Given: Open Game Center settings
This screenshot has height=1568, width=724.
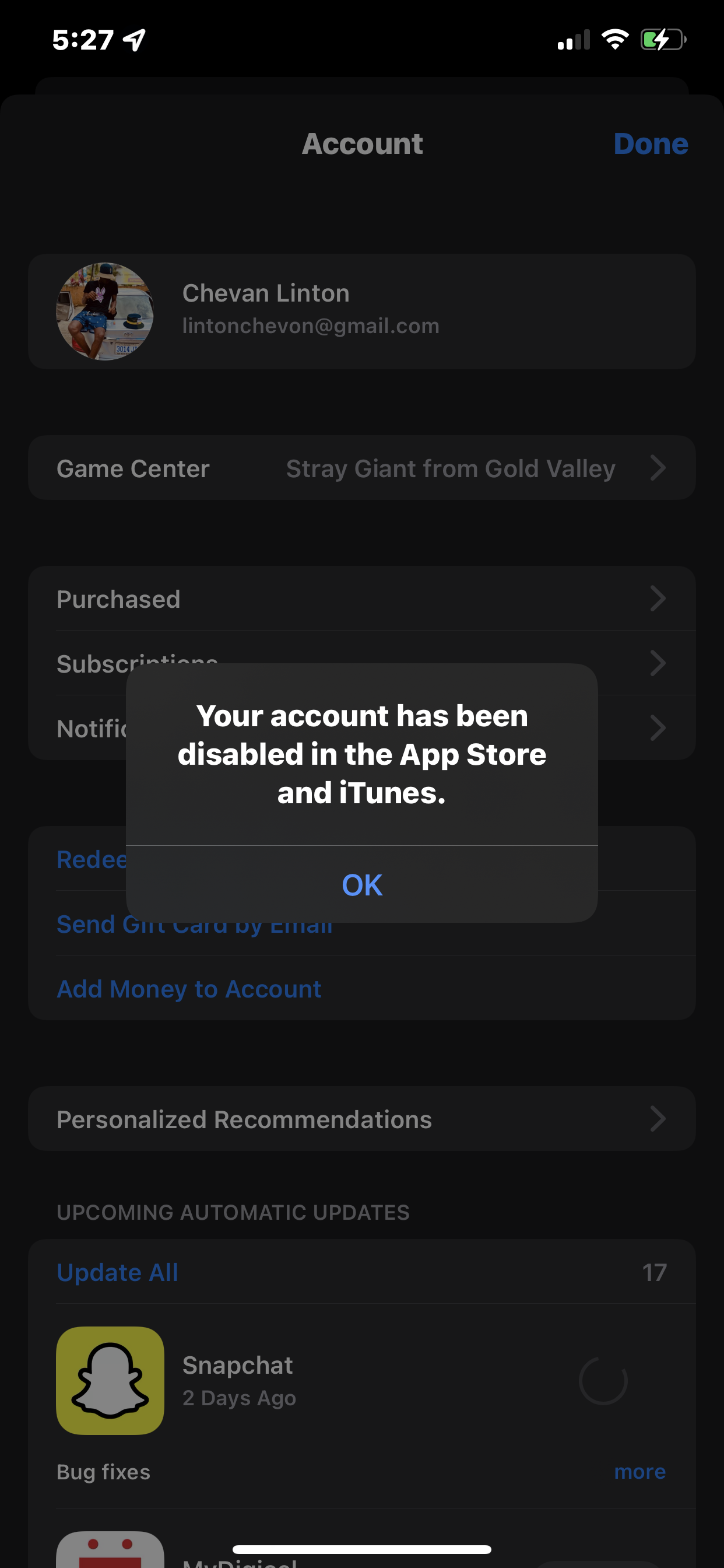Looking at the screenshot, I should coord(362,468).
